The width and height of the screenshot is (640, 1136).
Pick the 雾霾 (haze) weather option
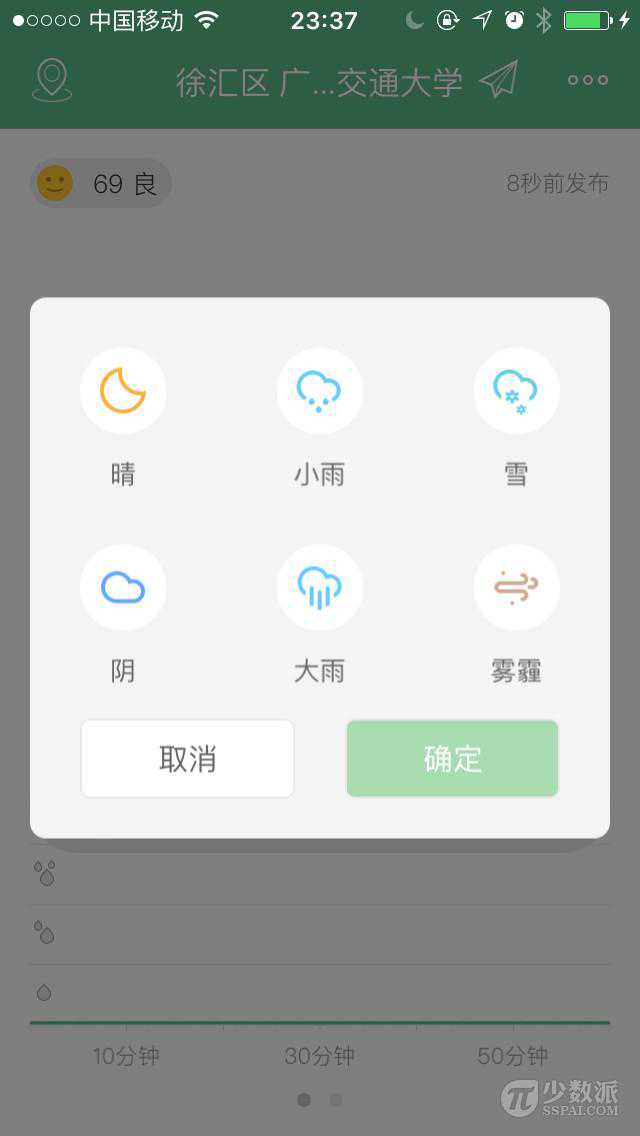click(516, 588)
